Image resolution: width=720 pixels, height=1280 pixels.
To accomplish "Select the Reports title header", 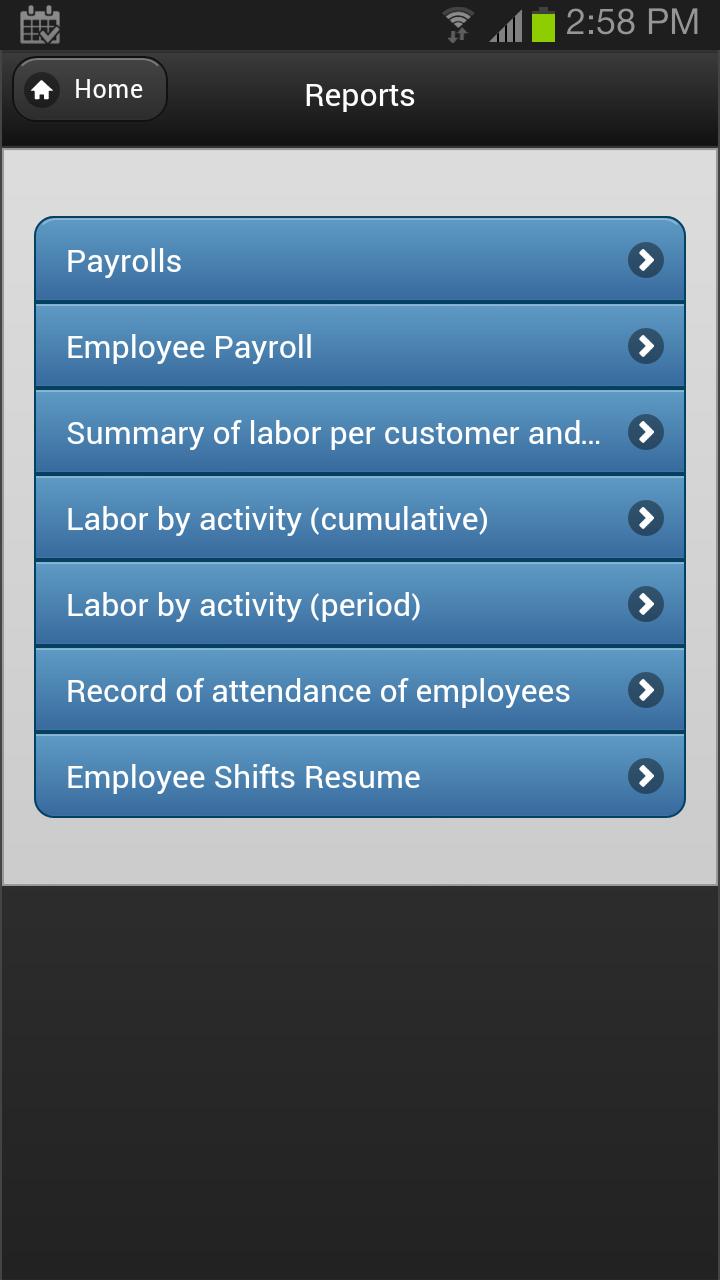I will pos(360,95).
